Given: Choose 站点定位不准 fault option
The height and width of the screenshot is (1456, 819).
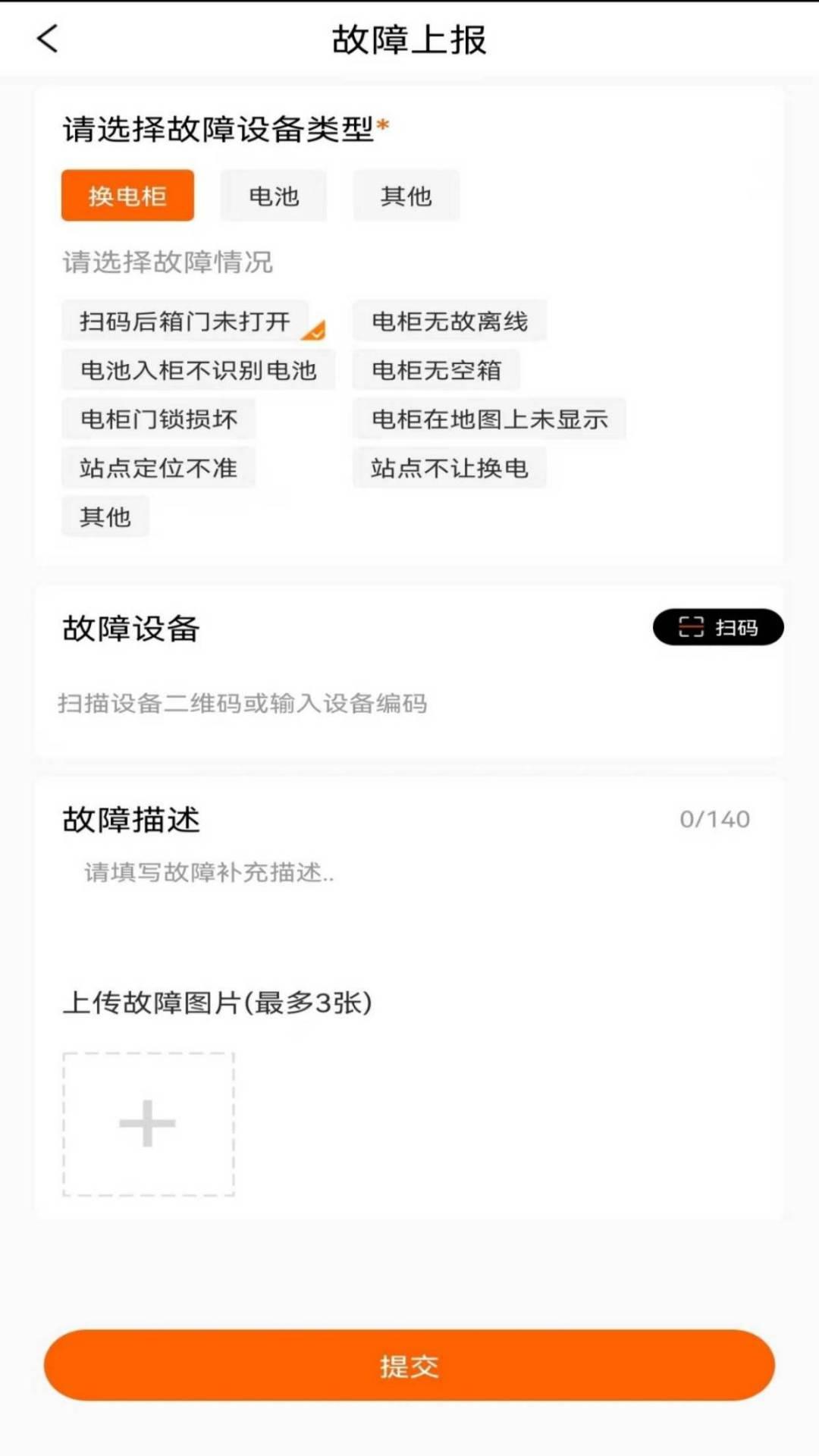Looking at the screenshot, I should (158, 468).
